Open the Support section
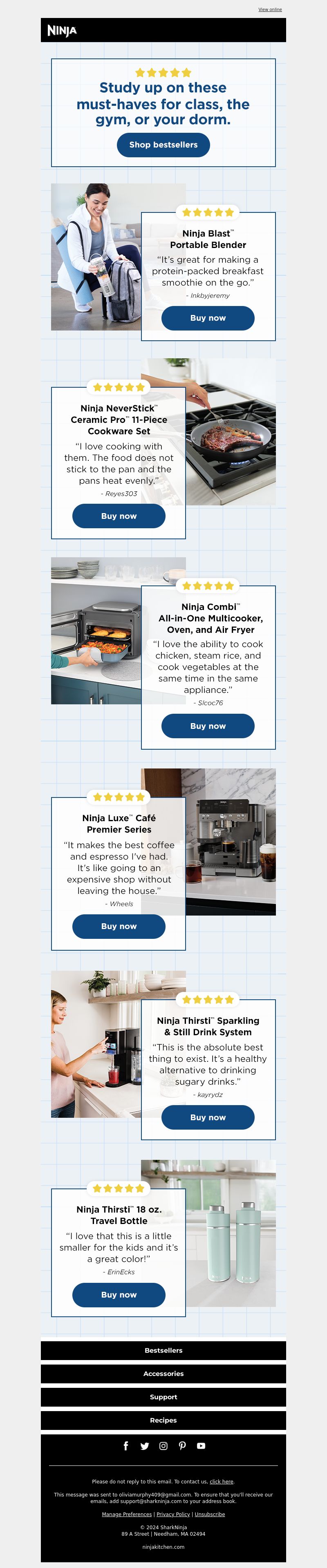The width and height of the screenshot is (327, 1568). point(163,1397)
